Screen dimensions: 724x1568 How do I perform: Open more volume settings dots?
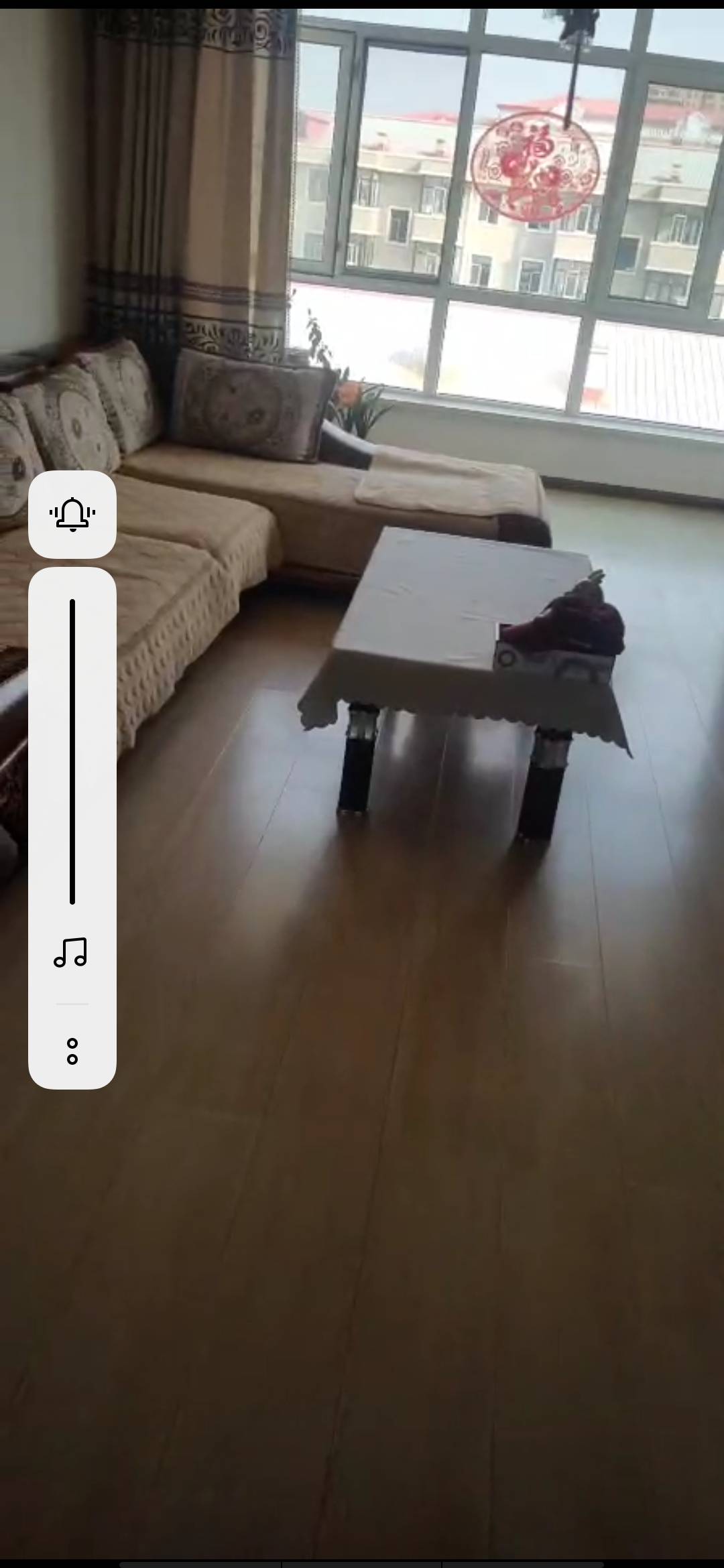point(72,1051)
